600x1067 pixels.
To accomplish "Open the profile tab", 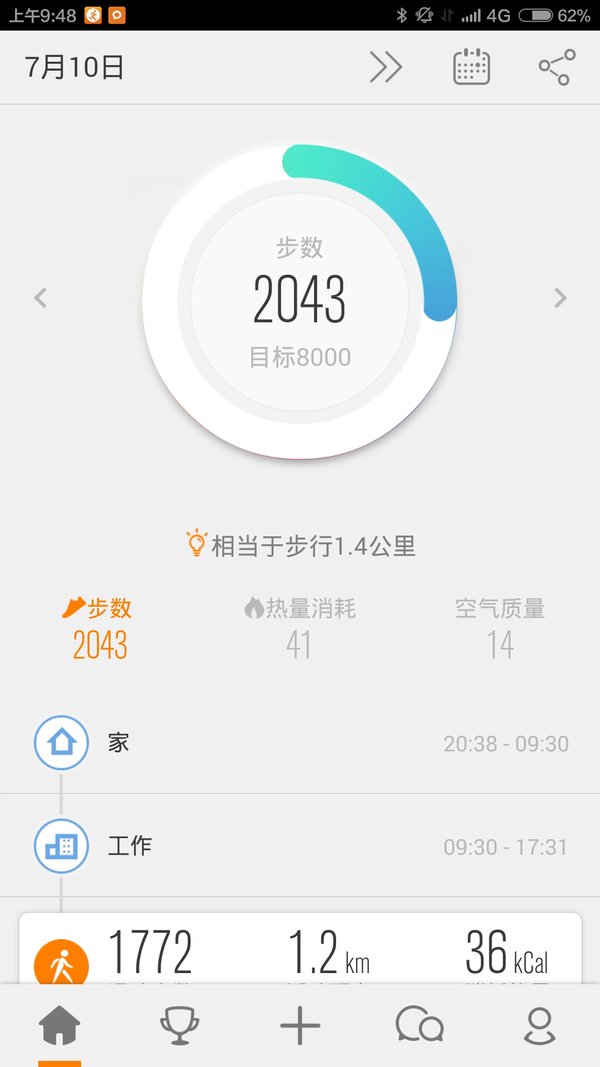I will [x=539, y=1025].
